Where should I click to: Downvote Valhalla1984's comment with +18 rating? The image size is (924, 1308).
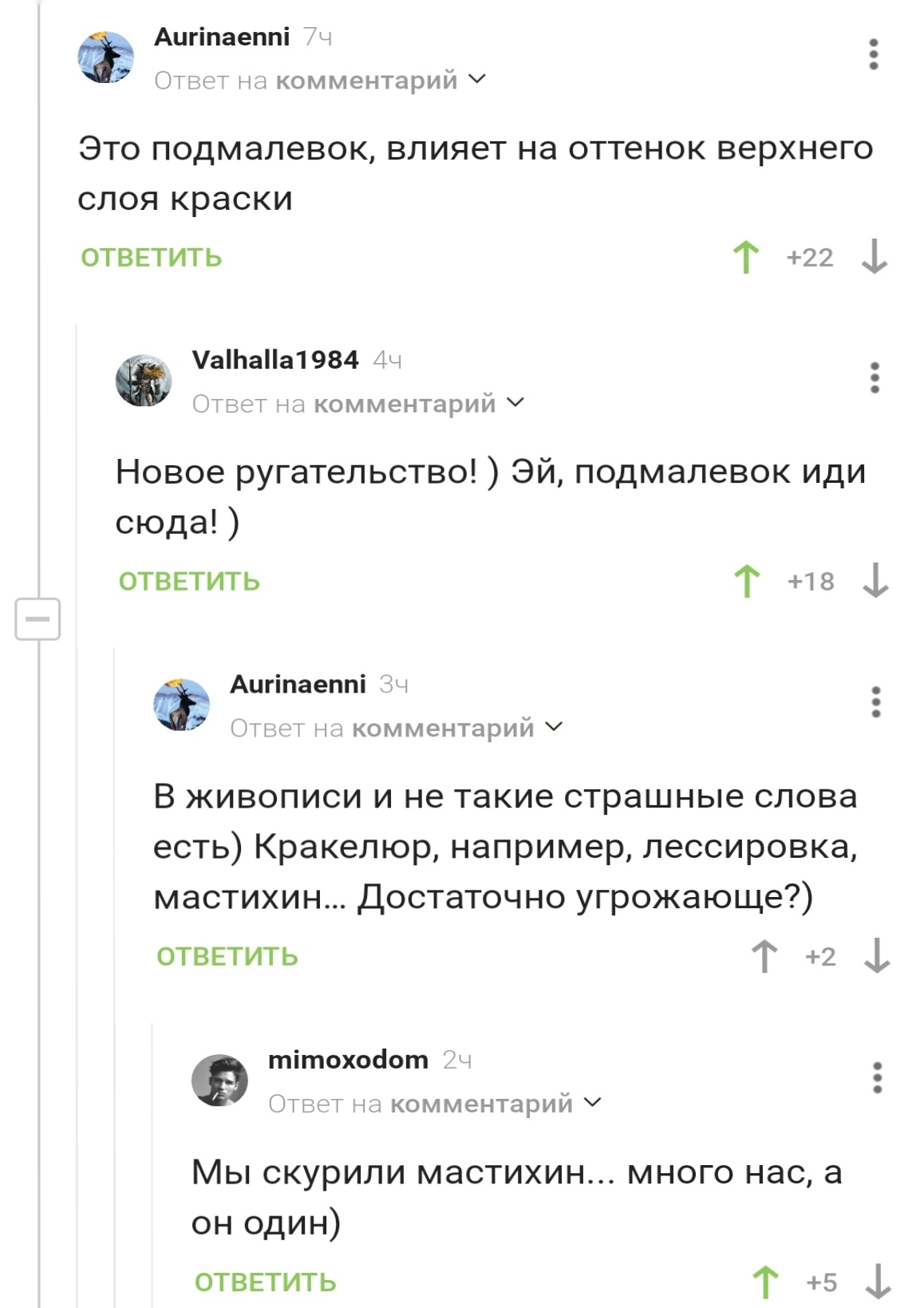point(875,581)
